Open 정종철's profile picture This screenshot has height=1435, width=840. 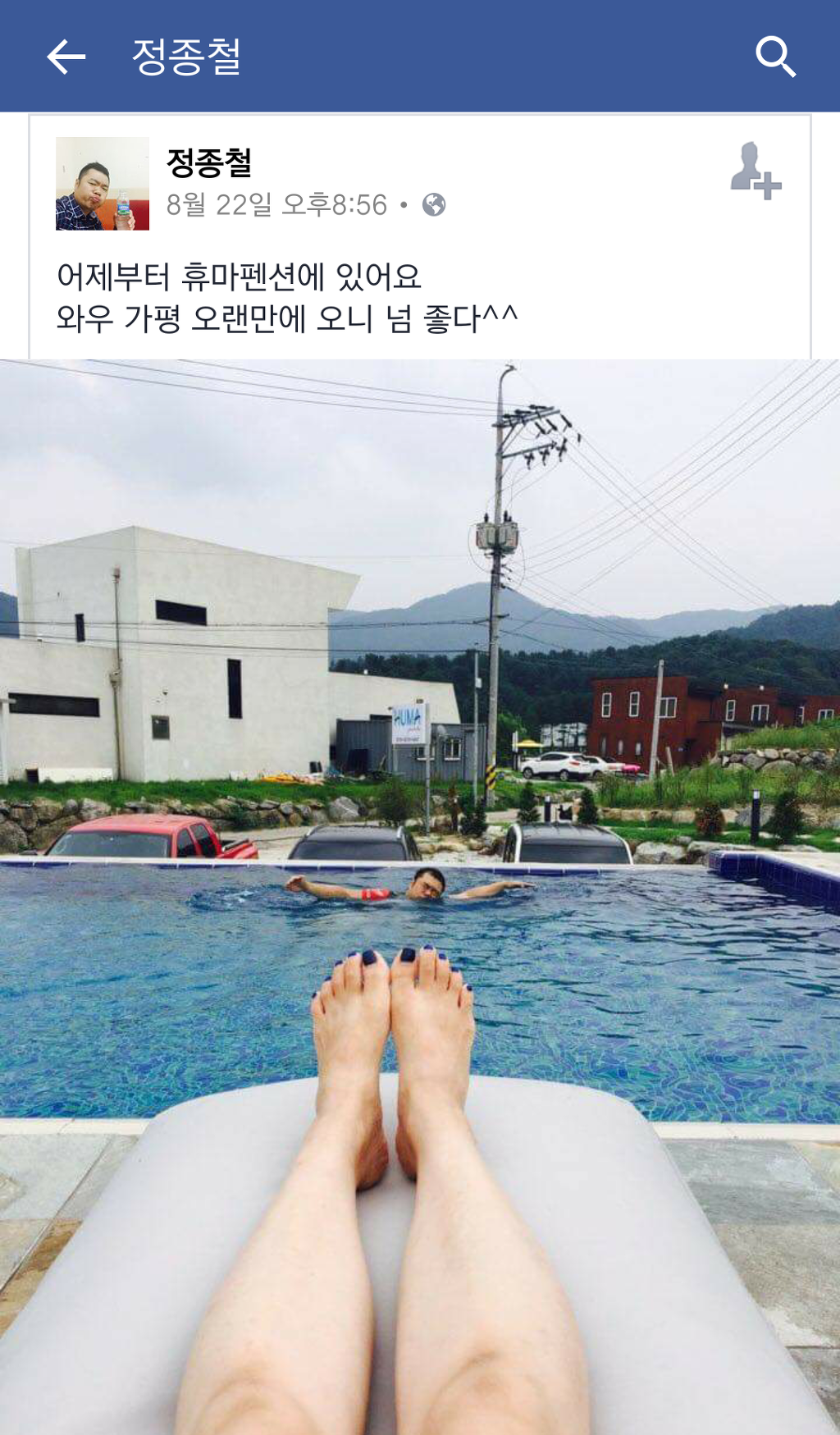(x=103, y=184)
